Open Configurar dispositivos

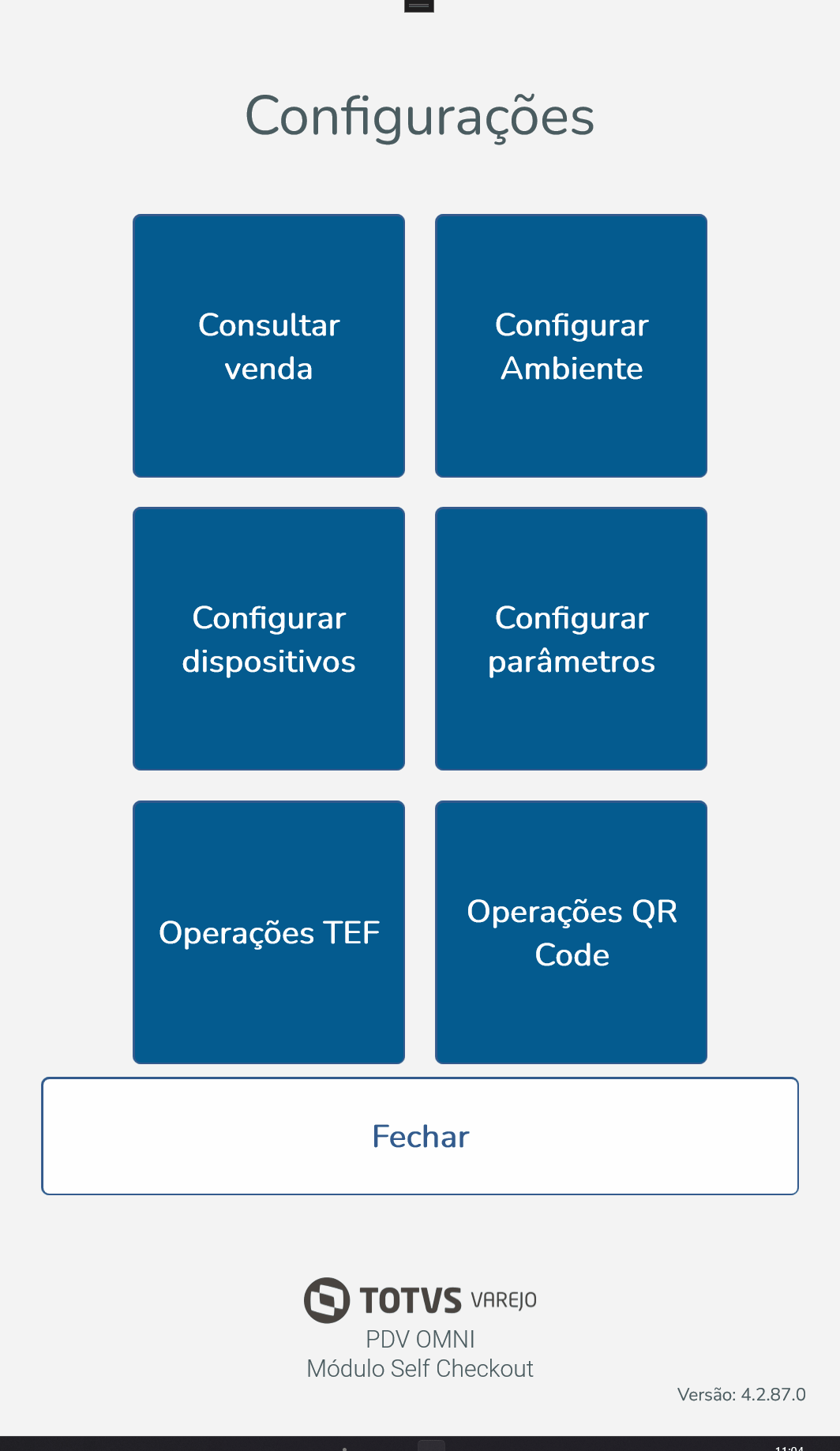tap(268, 639)
